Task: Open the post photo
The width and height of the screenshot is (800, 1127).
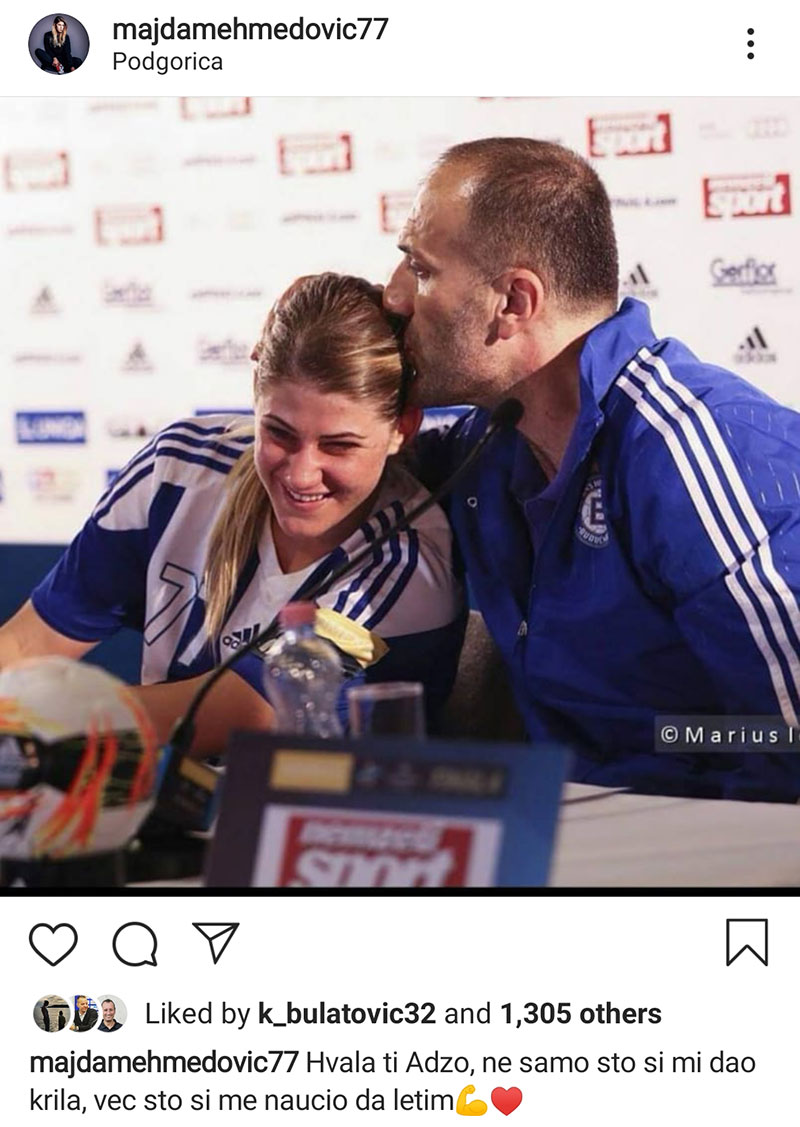Action: click(400, 490)
